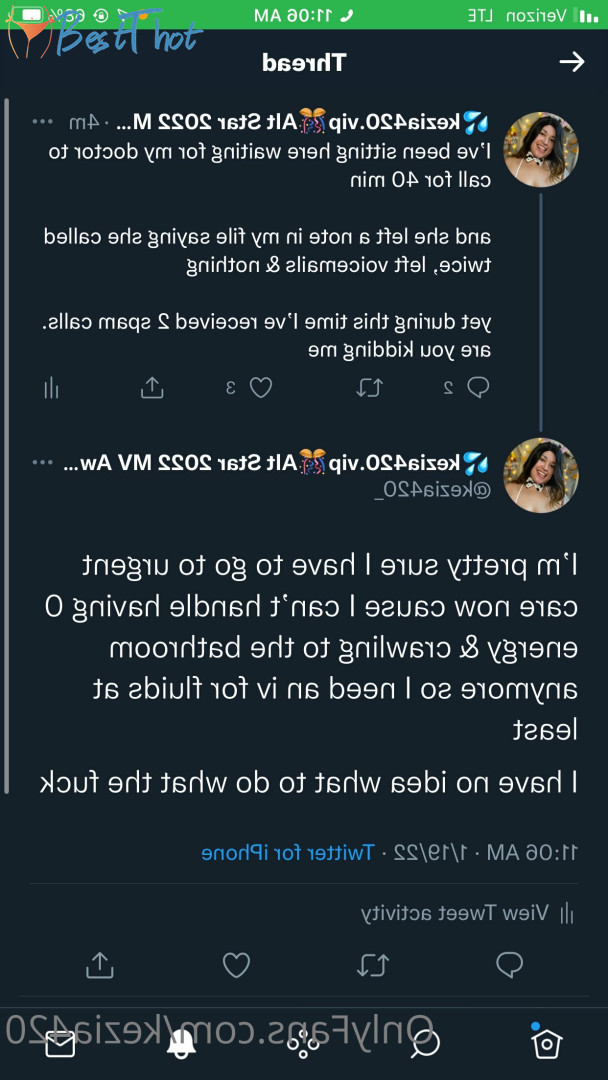Reply to the urgent care tweet
The height and width of the screenshot is (1080, 608).
[510, 965]
